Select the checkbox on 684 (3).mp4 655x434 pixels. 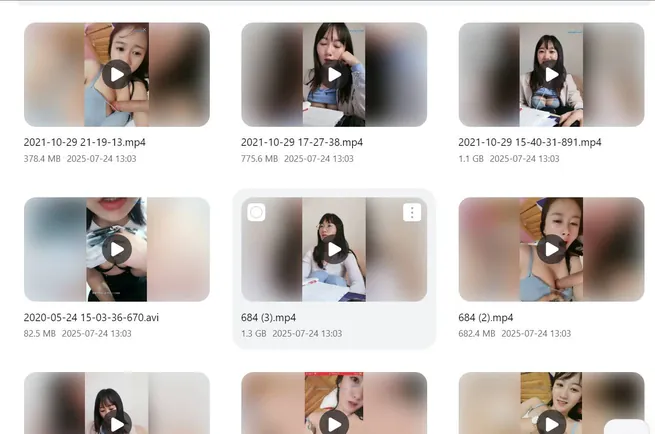click(x=256, y=212)
